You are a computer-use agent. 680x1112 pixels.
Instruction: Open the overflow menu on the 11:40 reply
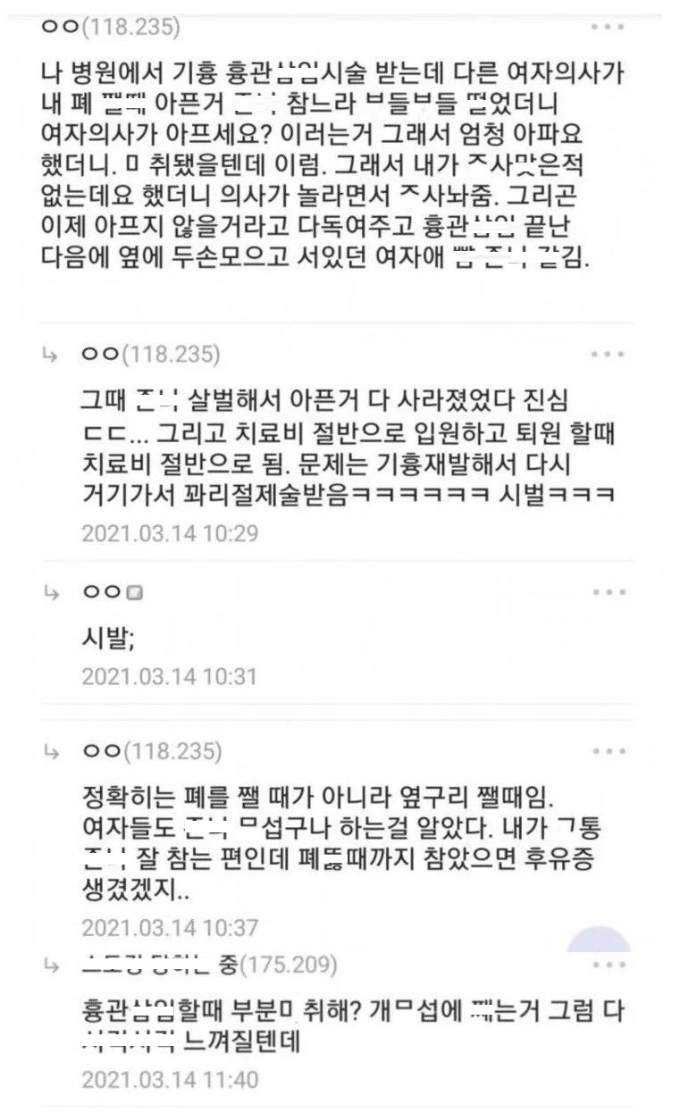coord(607,965)
